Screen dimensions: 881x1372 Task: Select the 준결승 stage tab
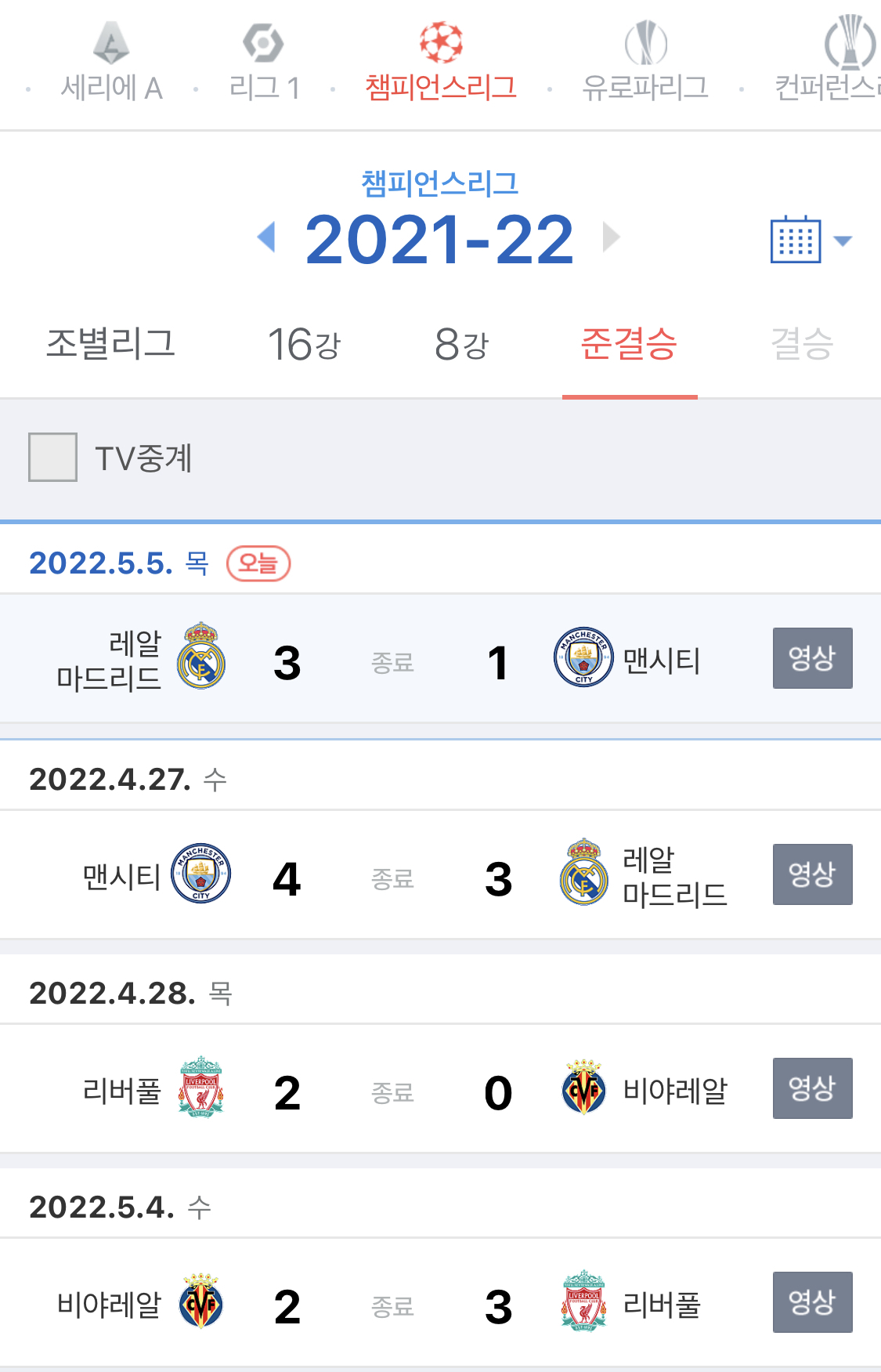point(629,344)
